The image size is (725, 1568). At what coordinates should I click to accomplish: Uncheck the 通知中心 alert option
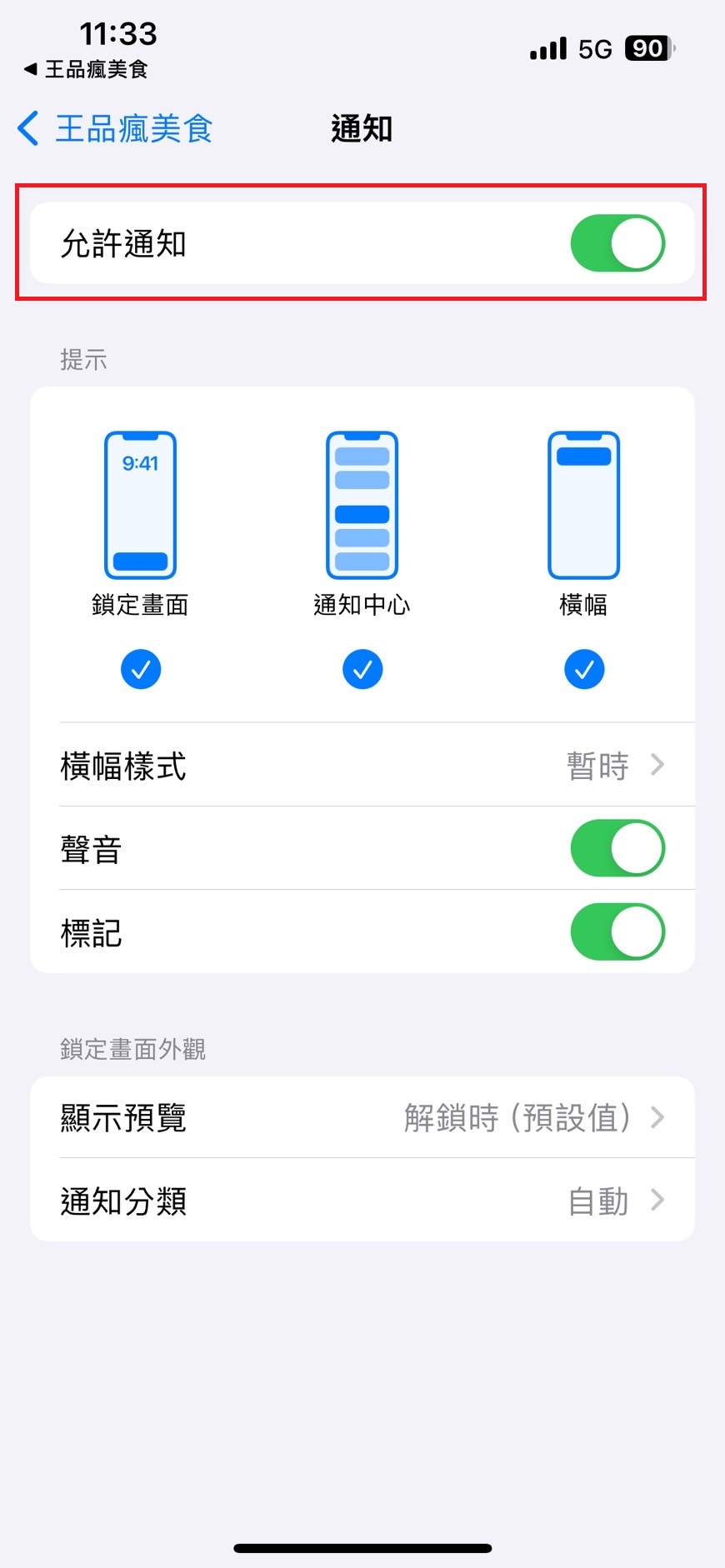[x=362, y=669]
